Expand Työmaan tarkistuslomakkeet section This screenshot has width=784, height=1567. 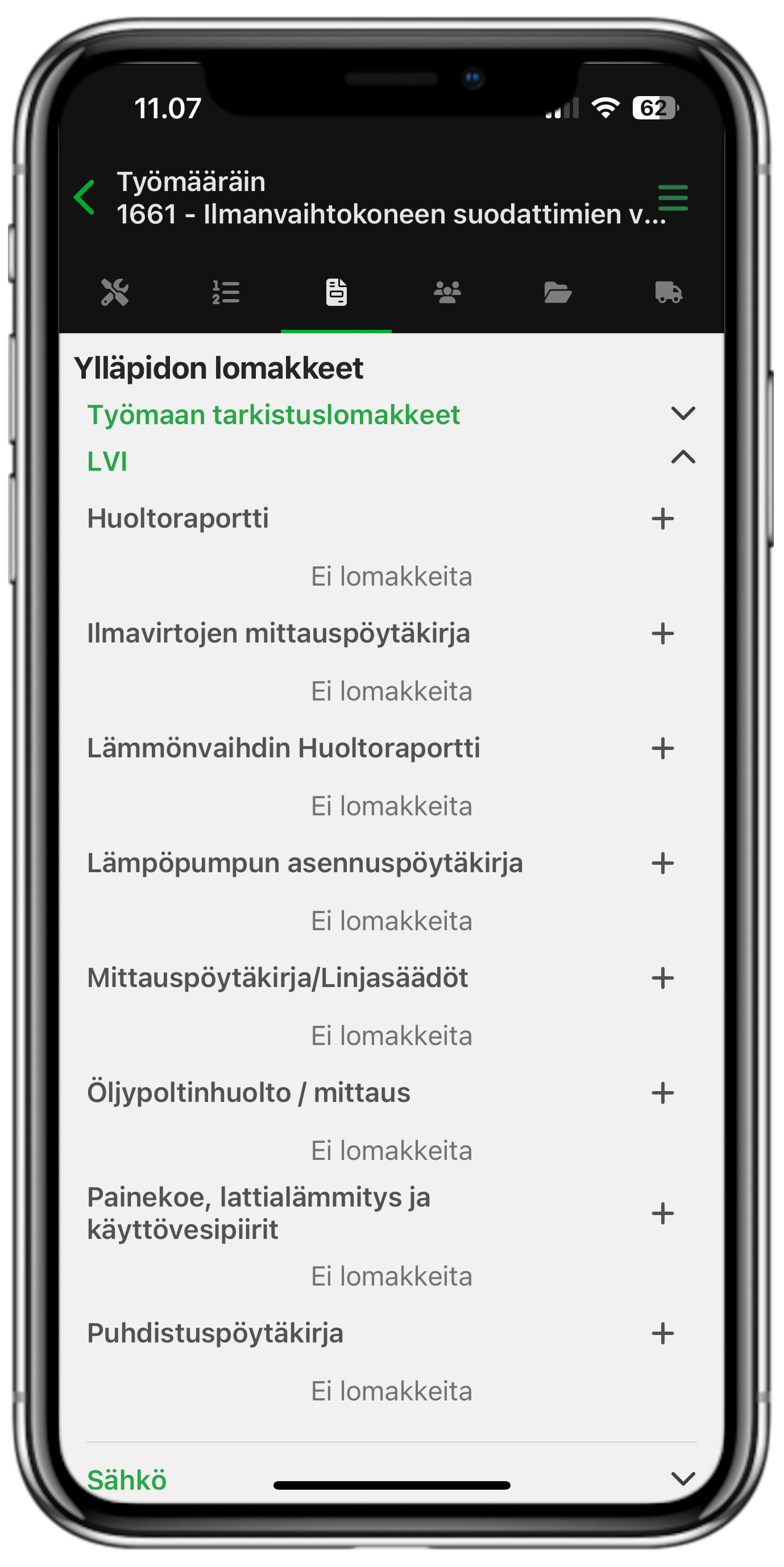point(682,414)
